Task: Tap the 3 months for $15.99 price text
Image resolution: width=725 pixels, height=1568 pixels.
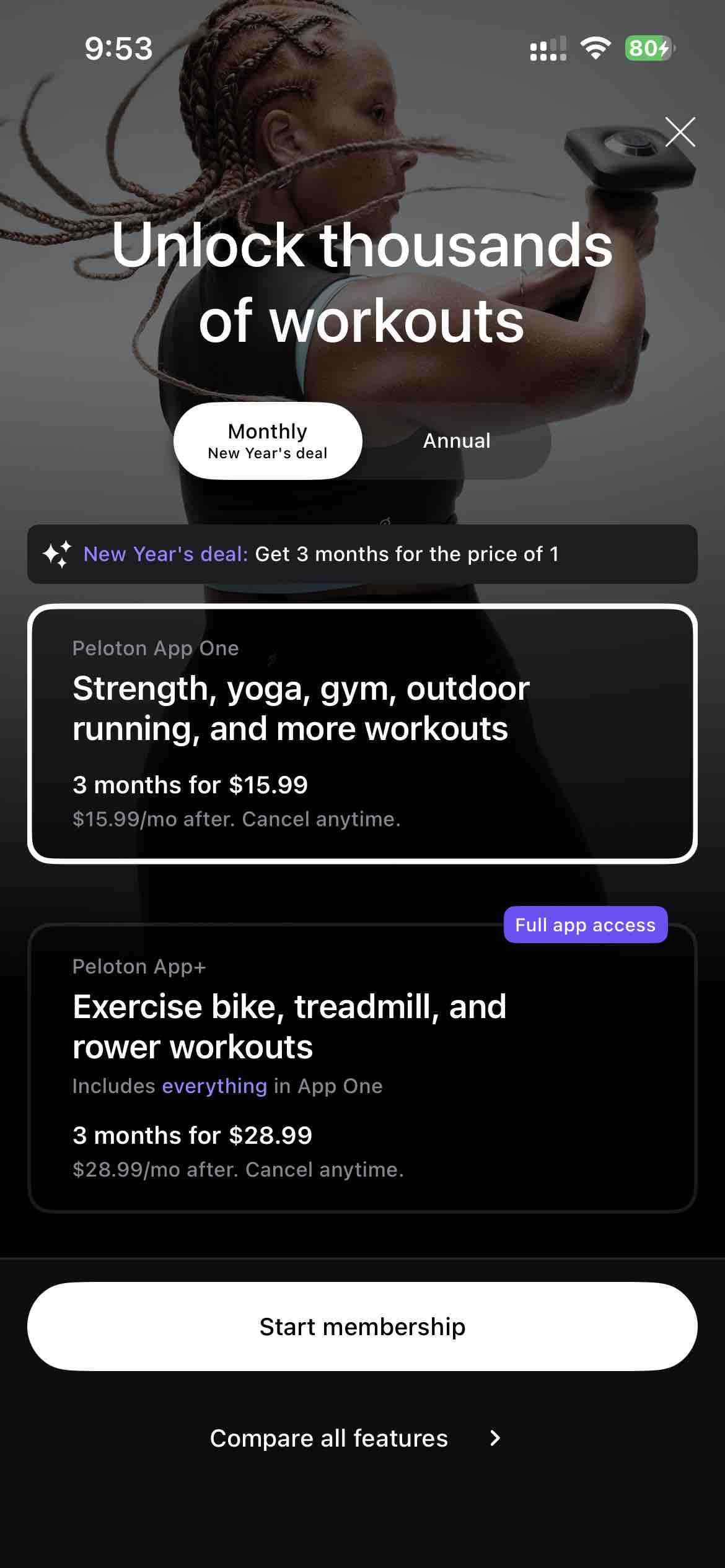Action: [190, 784]
